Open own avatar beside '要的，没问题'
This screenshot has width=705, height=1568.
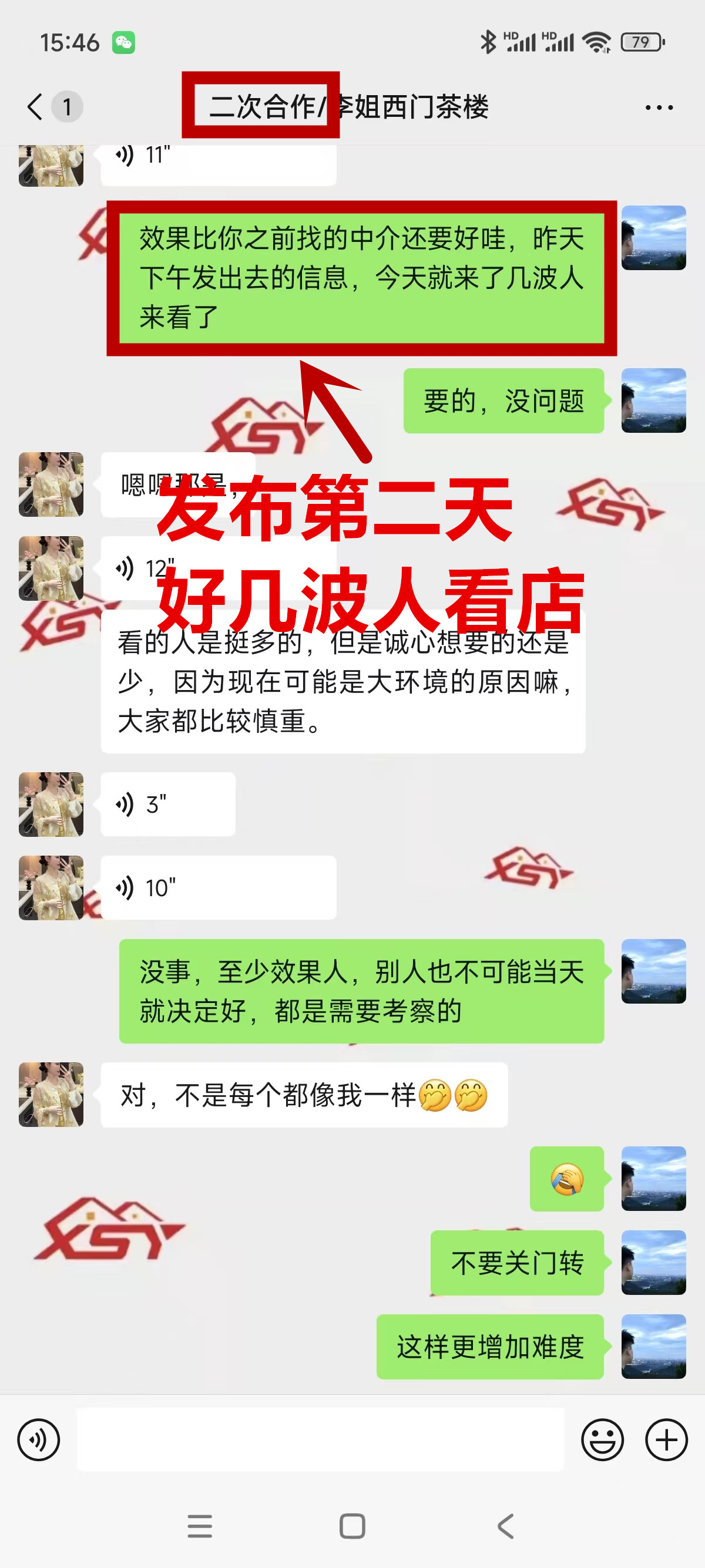[653, 401]
